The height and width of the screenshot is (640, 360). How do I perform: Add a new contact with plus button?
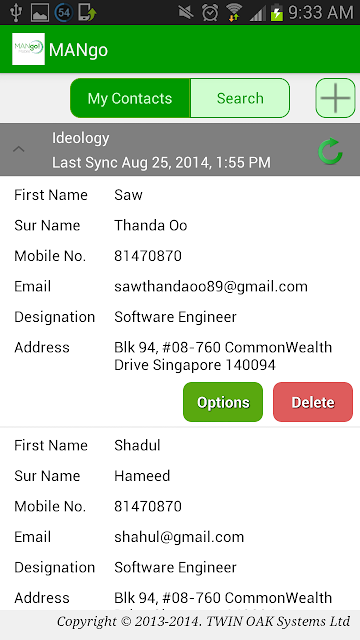click(x=335, y=98)
